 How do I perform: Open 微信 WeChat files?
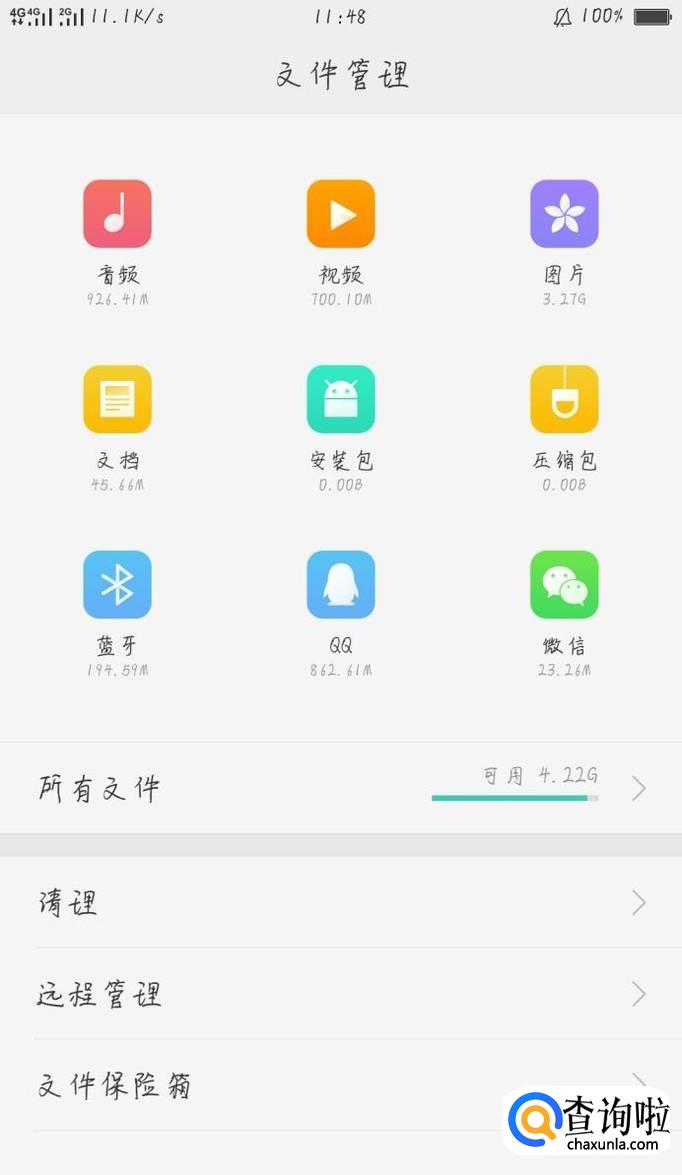(x=564, y=585)
